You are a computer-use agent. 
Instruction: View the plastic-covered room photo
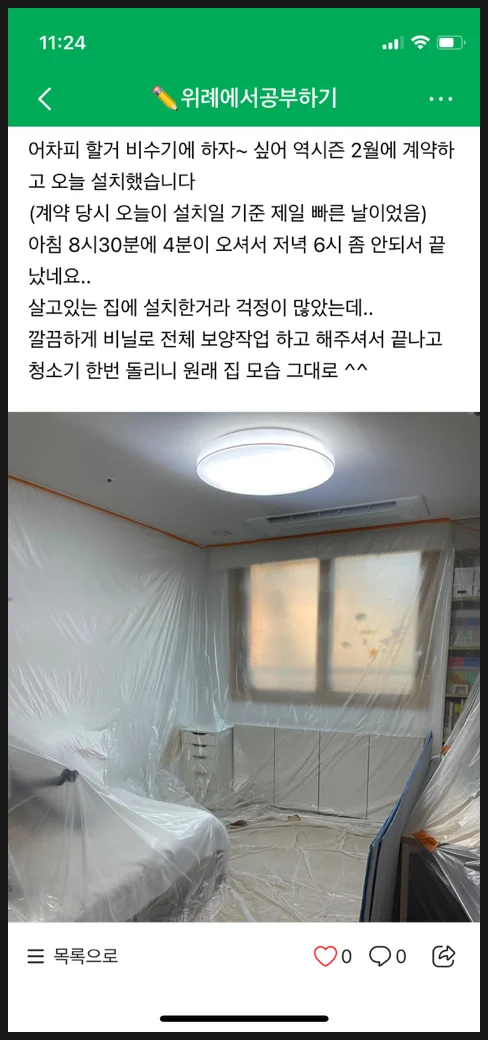coord(244,667)
